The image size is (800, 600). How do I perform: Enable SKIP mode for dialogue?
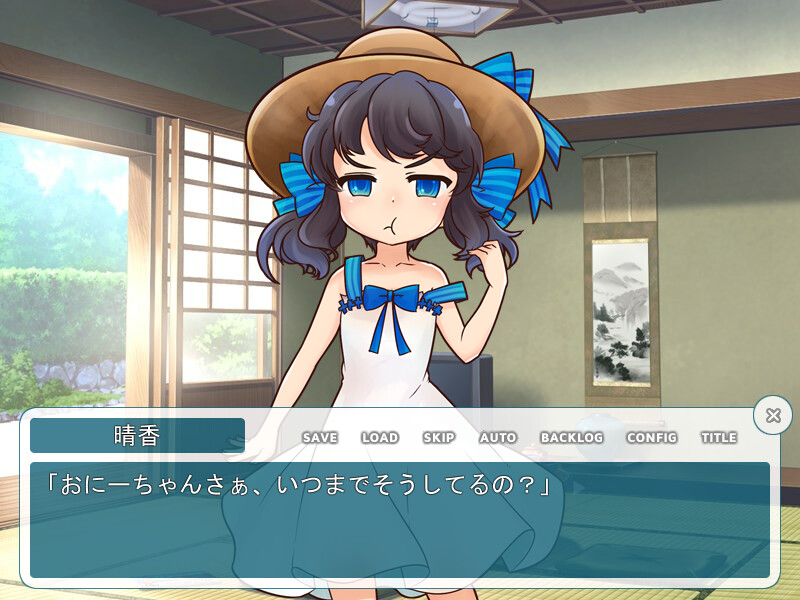click(x=439, y=438)
